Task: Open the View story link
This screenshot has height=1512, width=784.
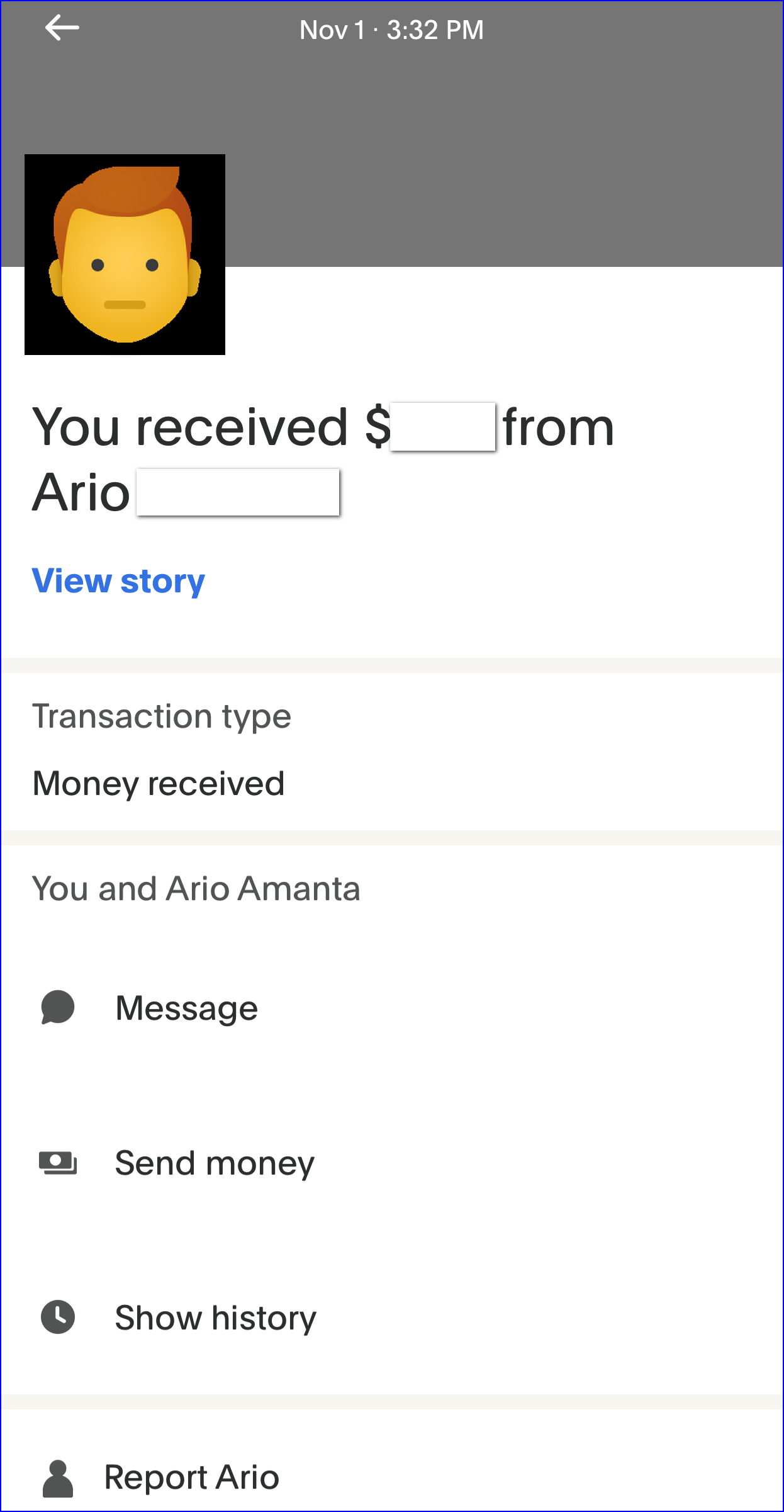Action: coord(118,581)
